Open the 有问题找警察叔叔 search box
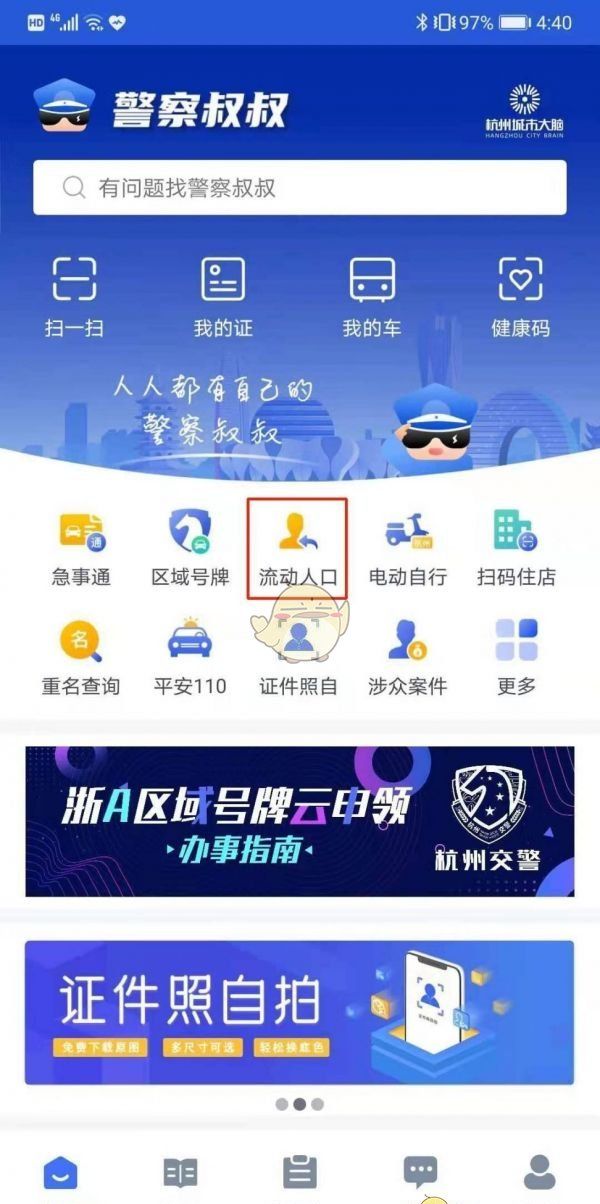This screenshot has width=600, height=1204. pyautogui.click(x=300, y=187)
